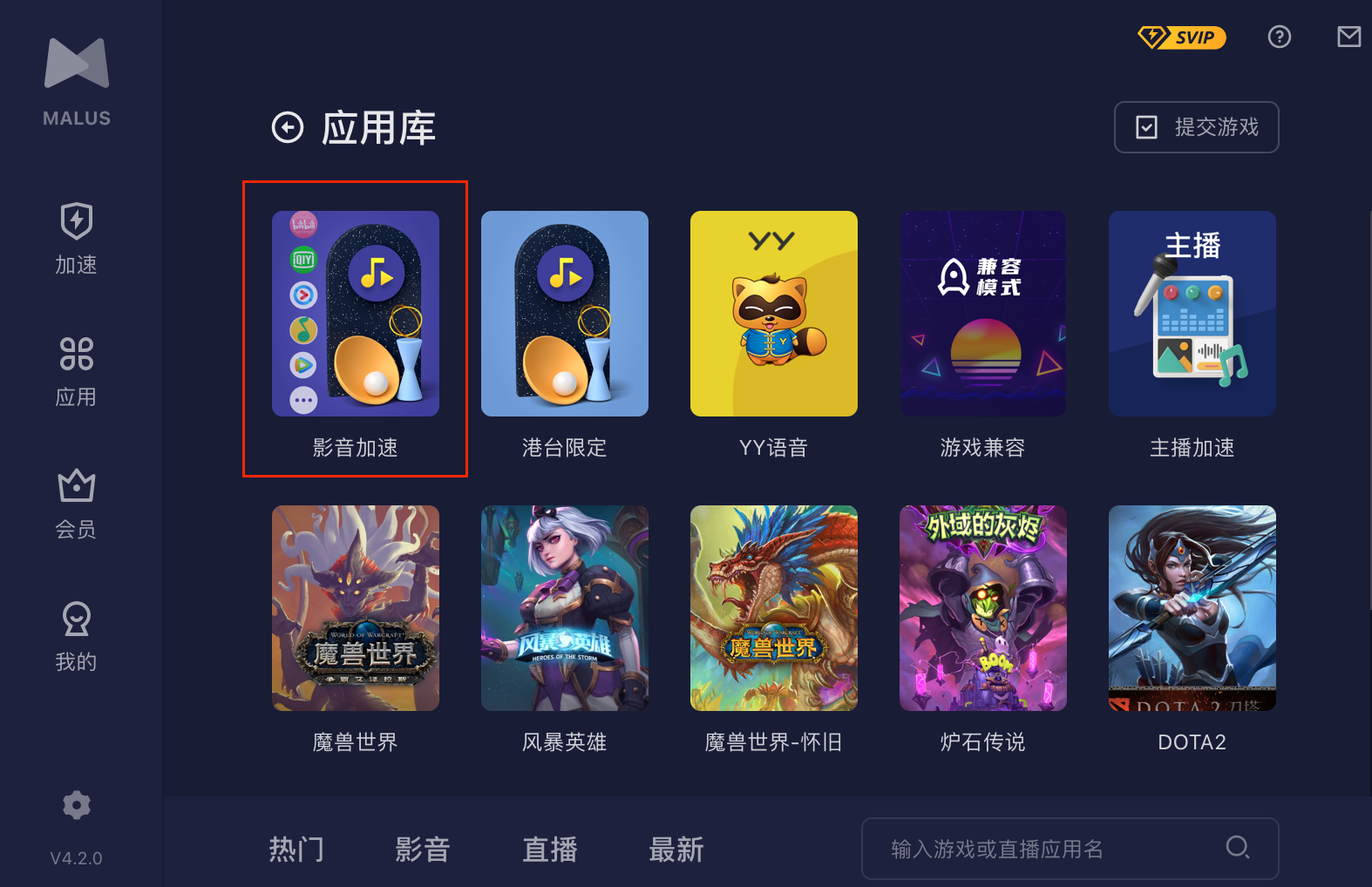Switch to the 加速 sidebar section

77,239
